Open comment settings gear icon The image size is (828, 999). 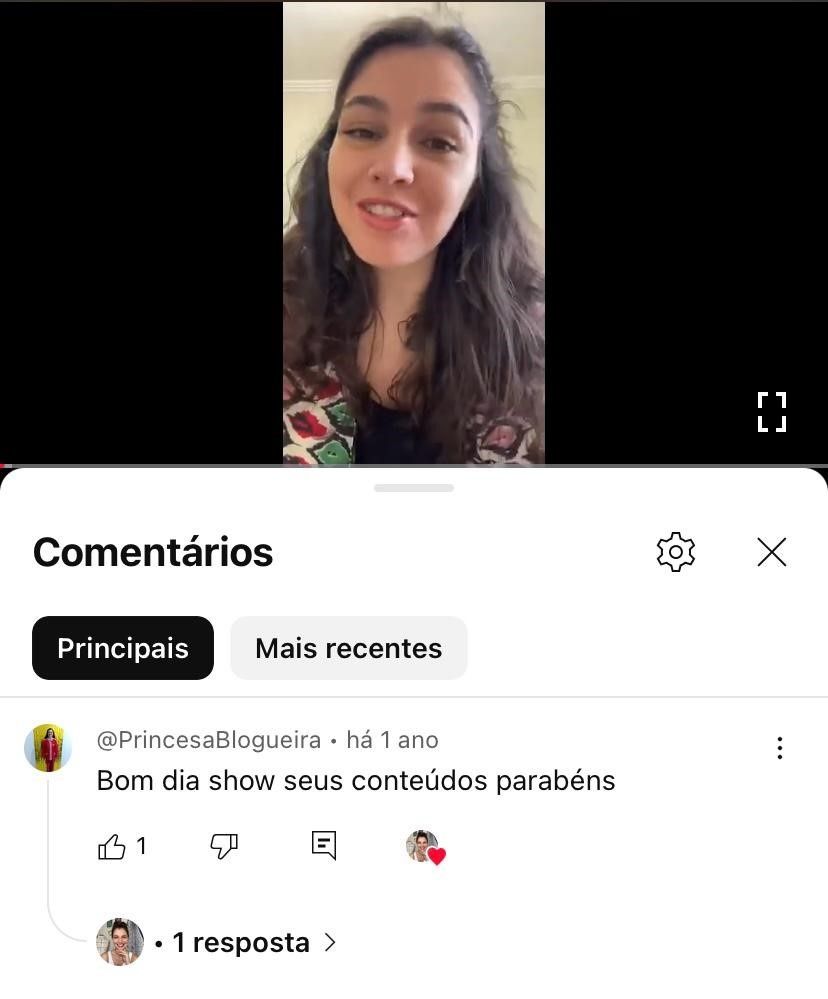676,552
